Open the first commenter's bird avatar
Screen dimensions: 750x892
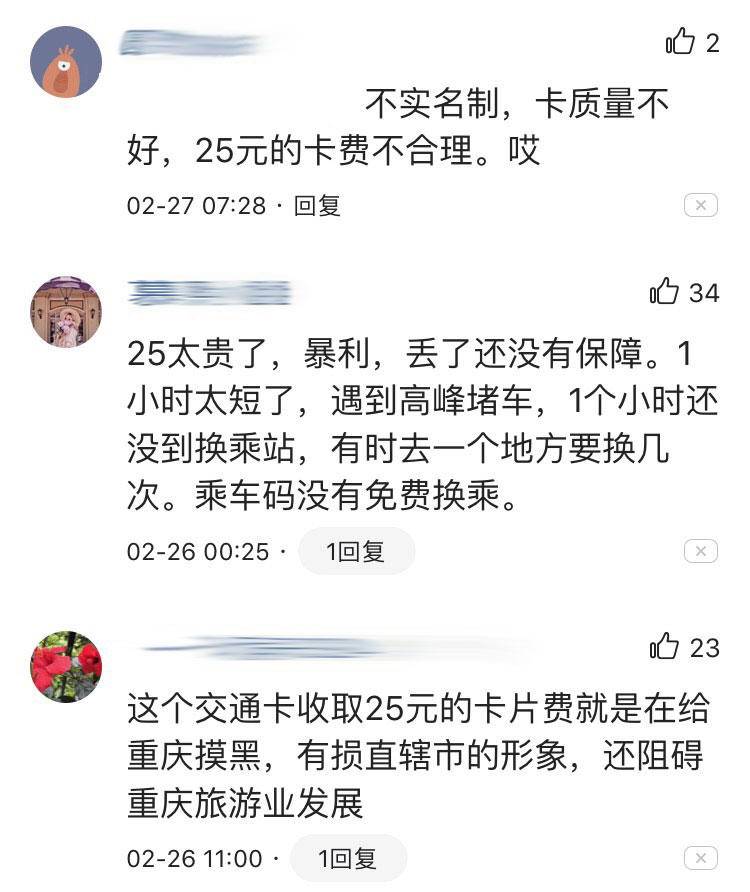pos(66,61)
